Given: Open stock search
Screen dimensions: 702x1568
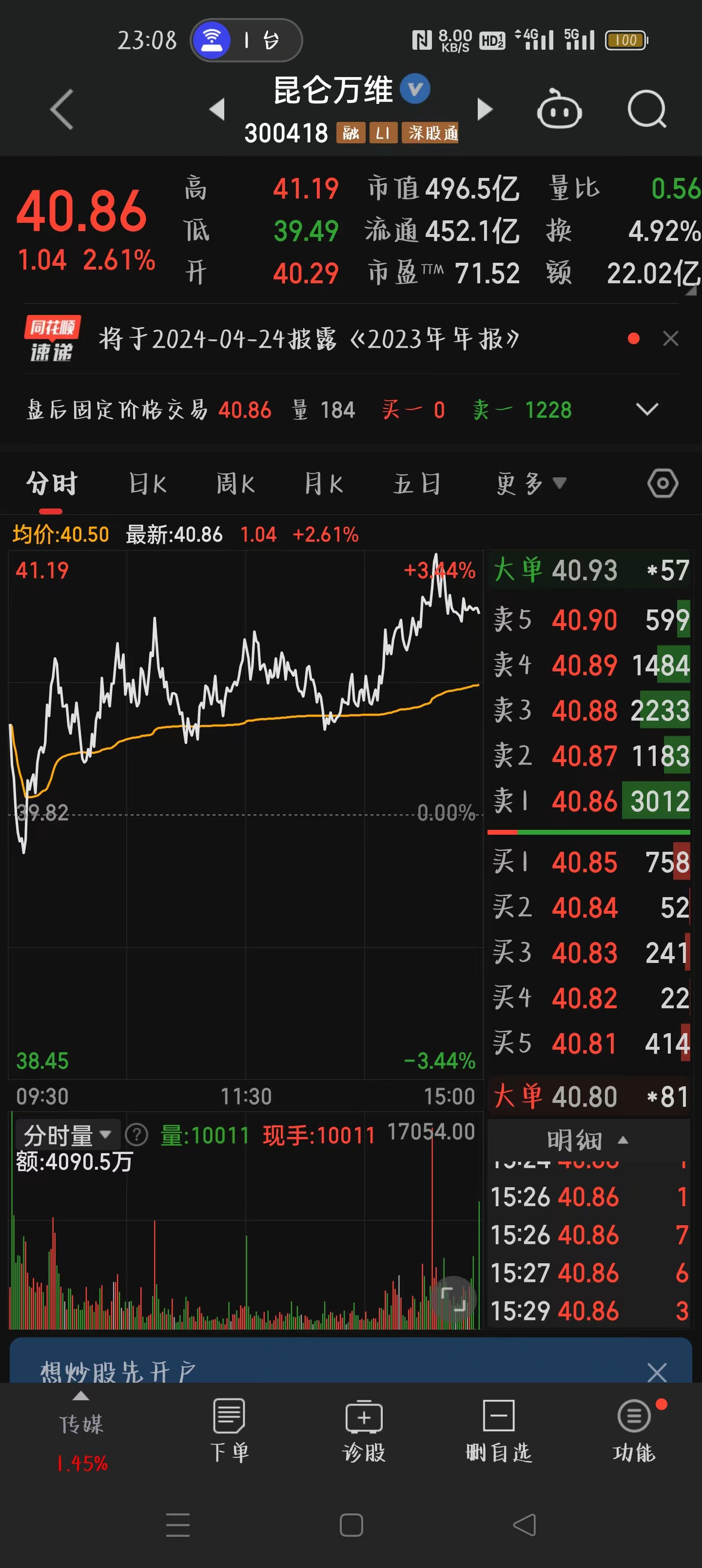Looking at the screenshot, I should (646, 110).
